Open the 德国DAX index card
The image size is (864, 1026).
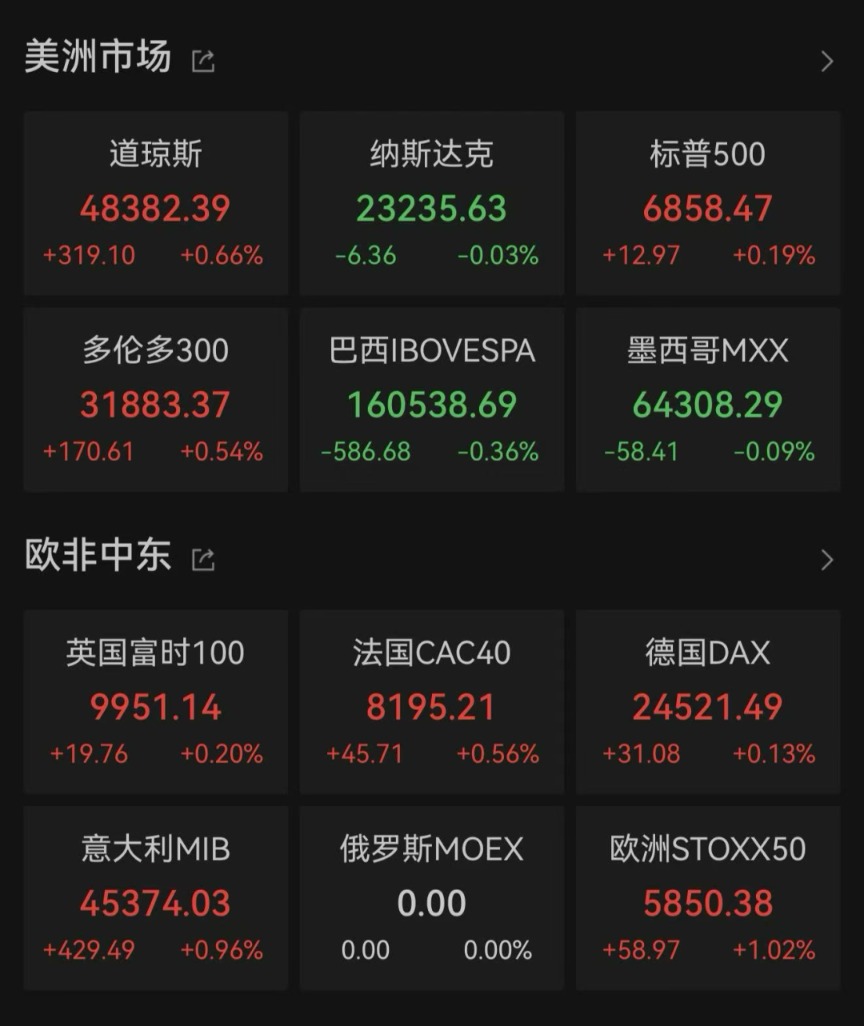click(x=708, y=701)
